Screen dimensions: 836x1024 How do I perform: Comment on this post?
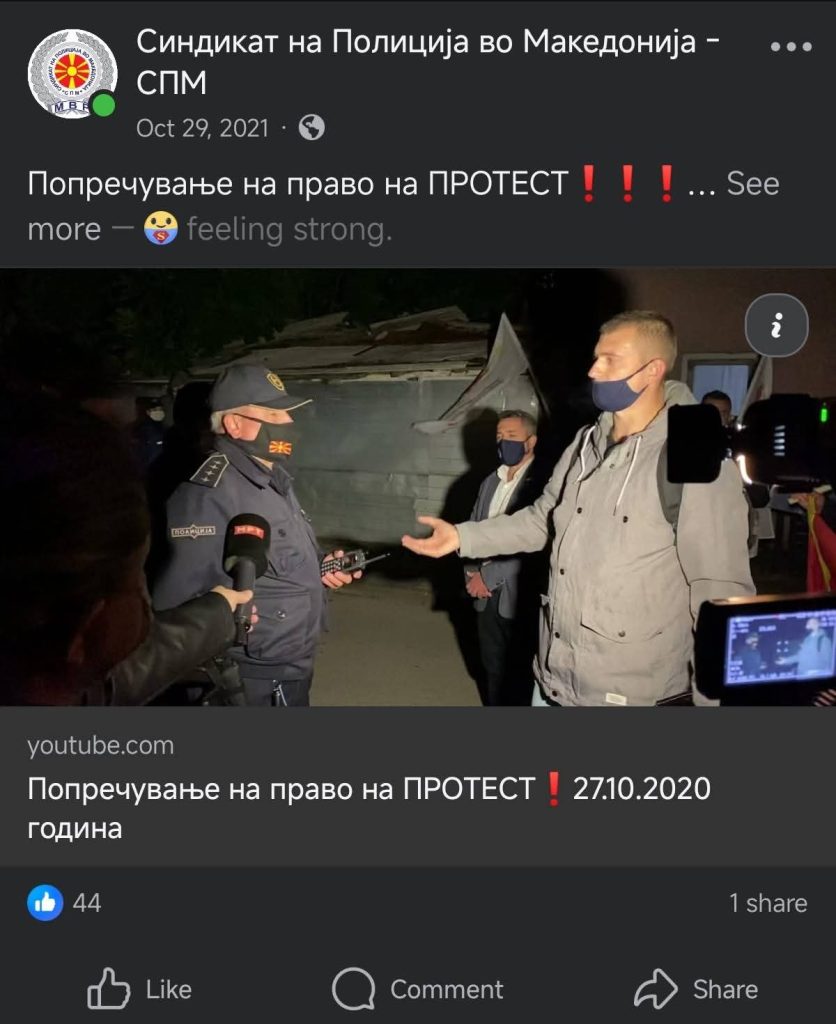pos(418,989)
